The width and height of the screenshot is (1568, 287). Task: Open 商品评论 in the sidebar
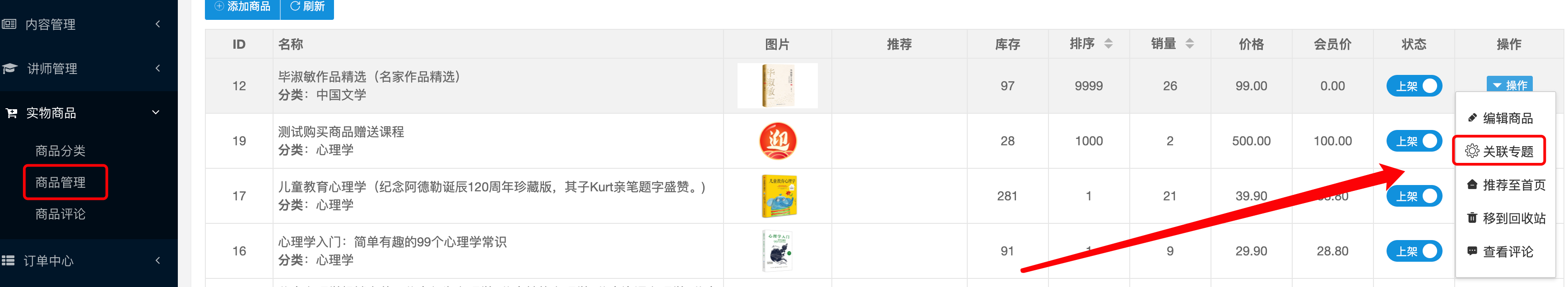click(x=60, y=214)
